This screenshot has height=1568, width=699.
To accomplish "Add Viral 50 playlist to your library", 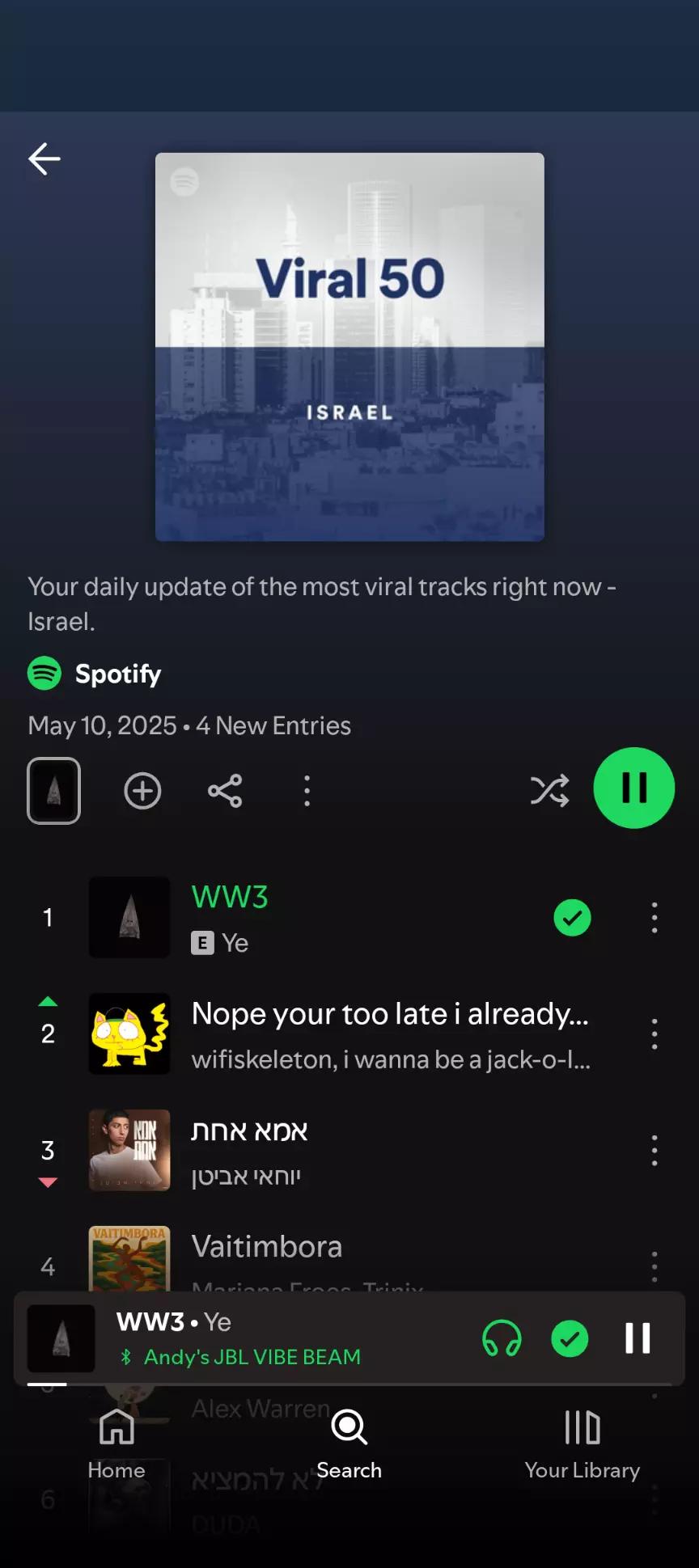I will 142,791.
